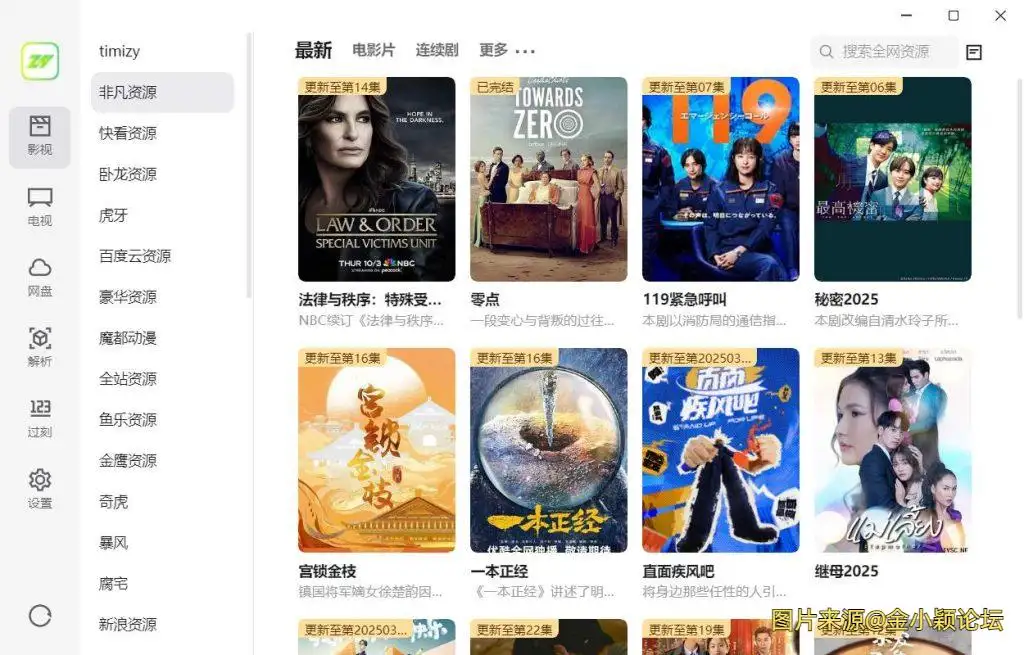Open the 电视 section in the sidebar
The width and height of the screenshot is (1024, 655).
[40, 206]
